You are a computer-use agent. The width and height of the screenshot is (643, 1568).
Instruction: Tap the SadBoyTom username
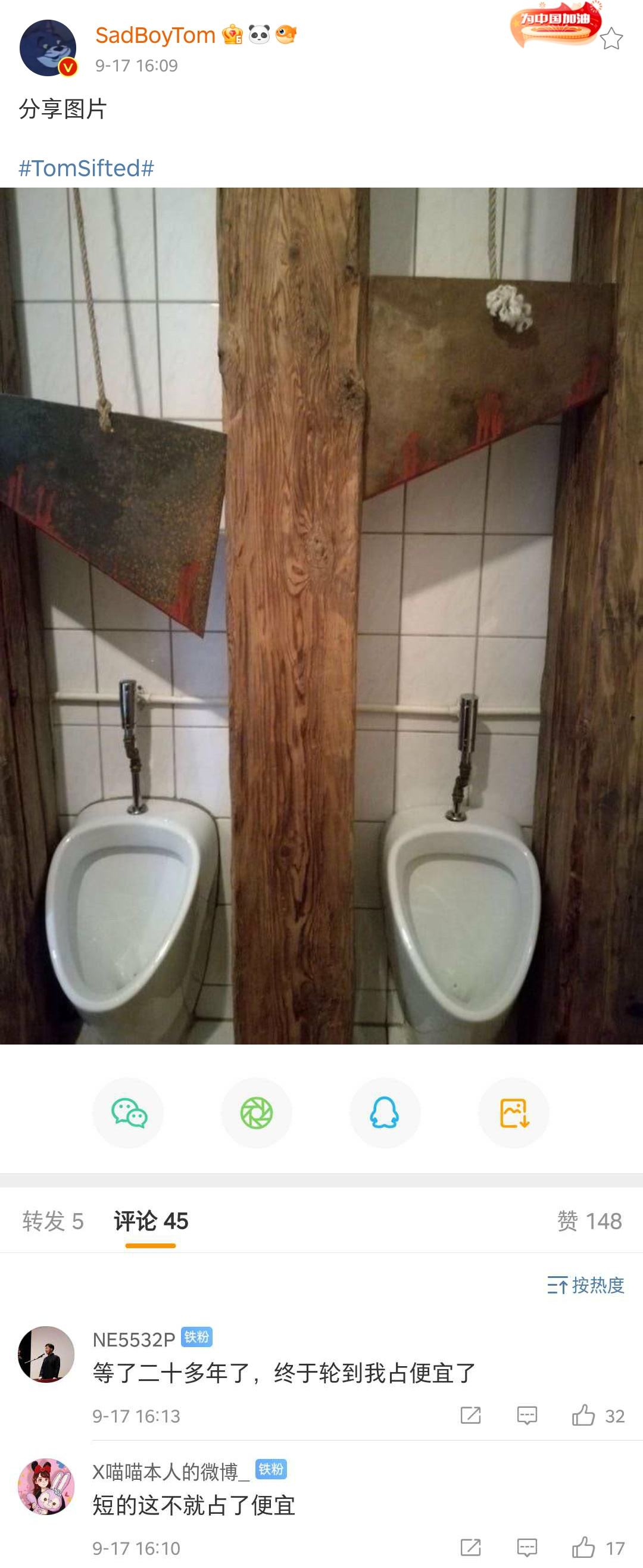[155, 35]
